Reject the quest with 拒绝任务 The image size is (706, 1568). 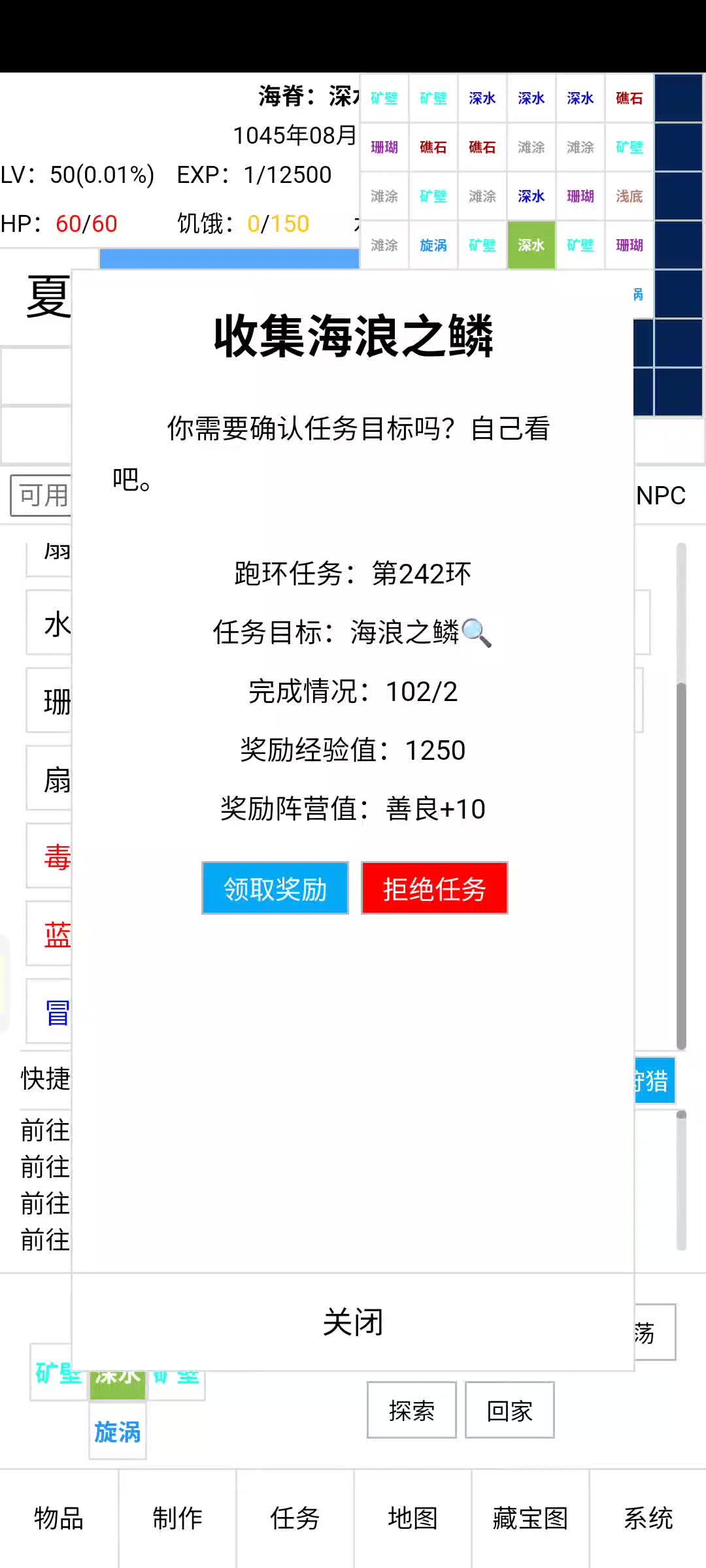[435, 889]
